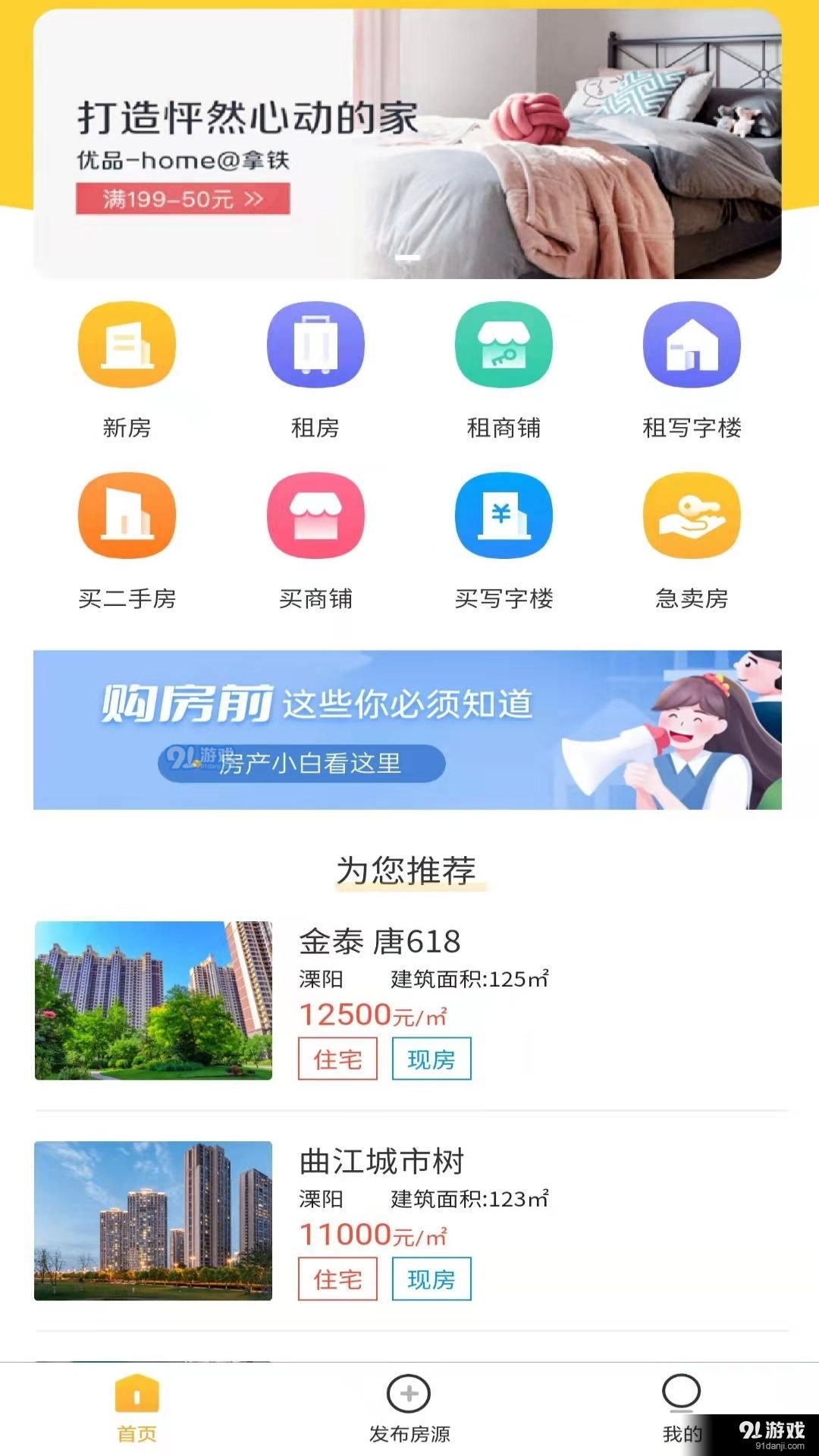Open 买二手房 second-hand homes icon
This screenshot has width=819, height=1456.
[x=127, y=516]
